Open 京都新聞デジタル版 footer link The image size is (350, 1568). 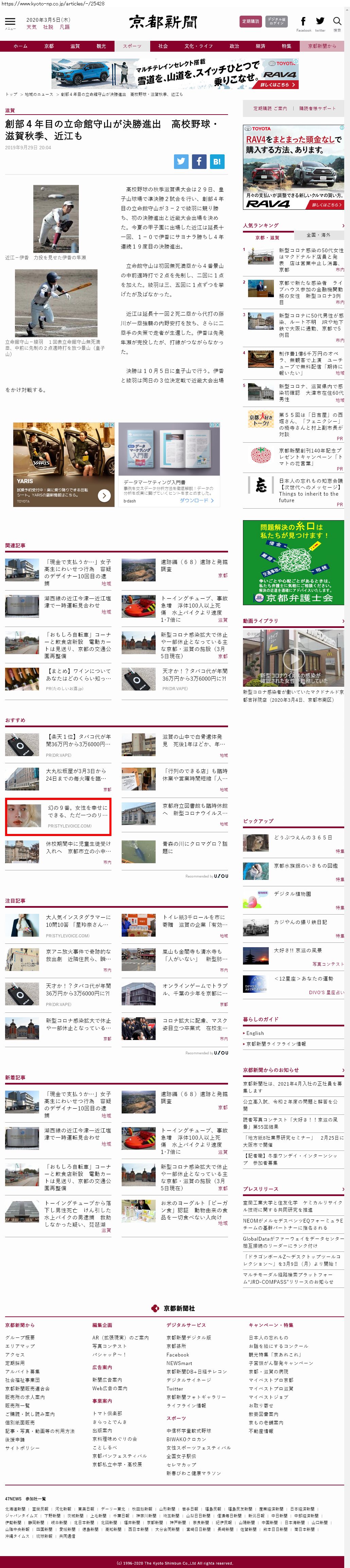[189, 1338]
